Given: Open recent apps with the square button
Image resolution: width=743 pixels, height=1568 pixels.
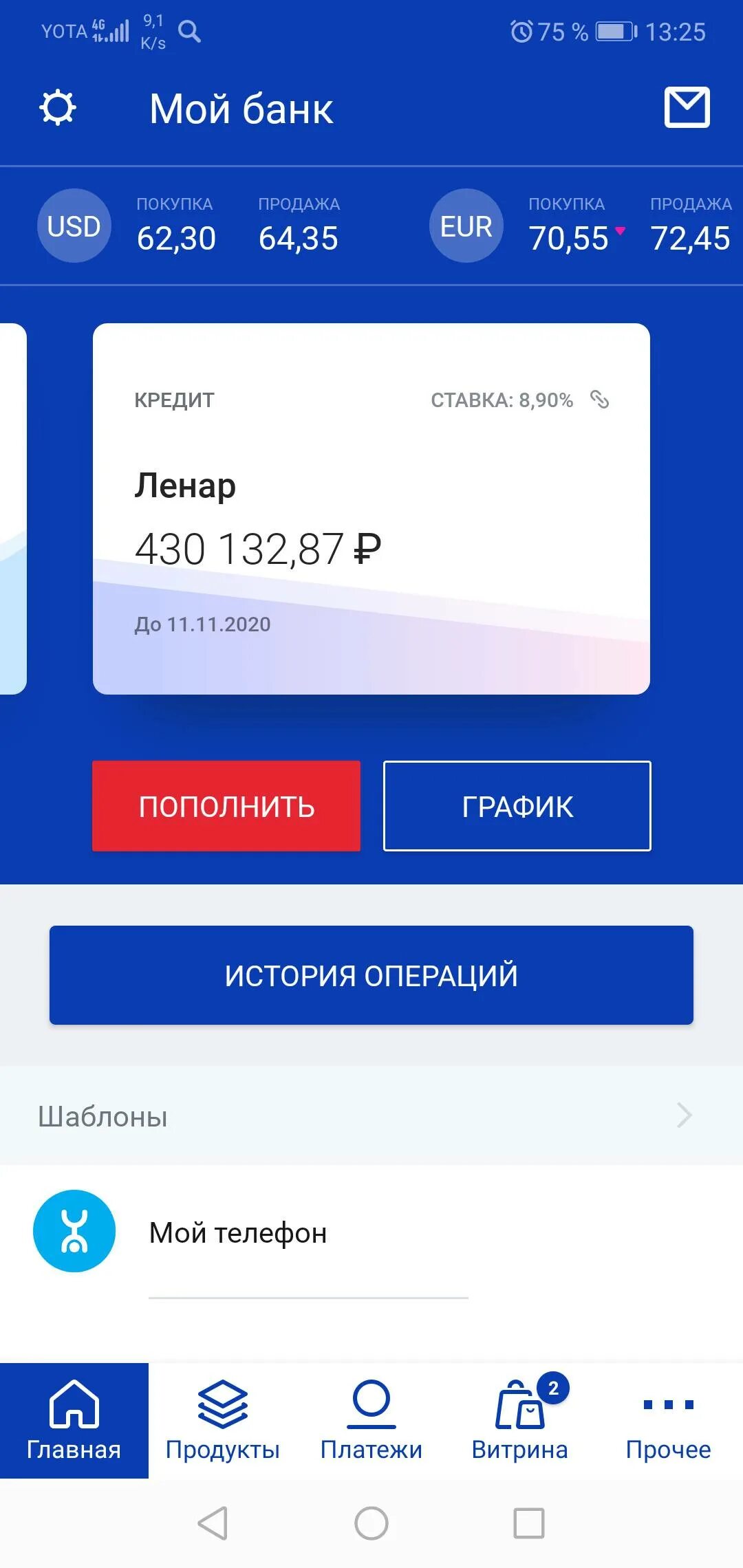Looking at the screenshot, I should [x=529, y=1523].
